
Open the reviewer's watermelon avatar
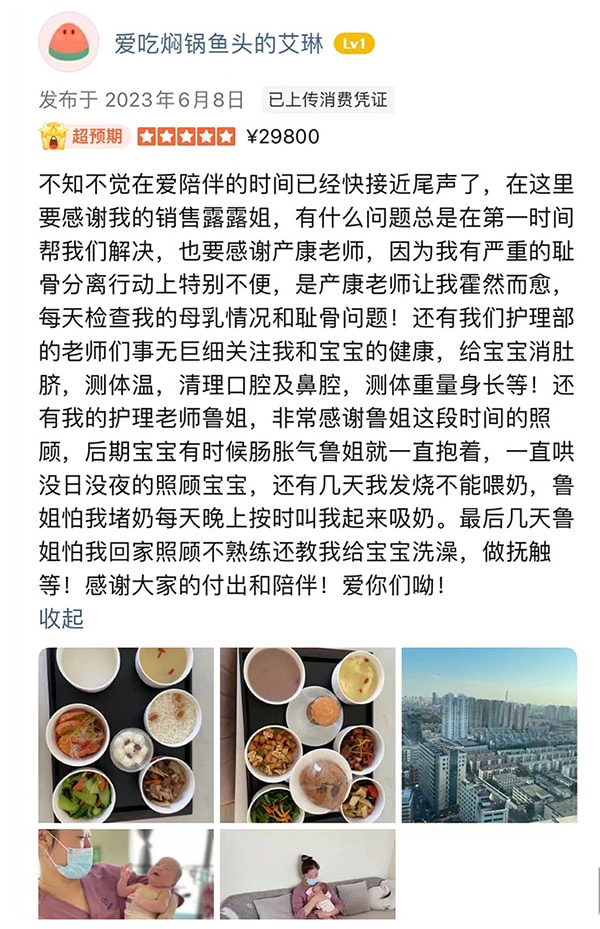pyautogui.click(x=68, y=43)
